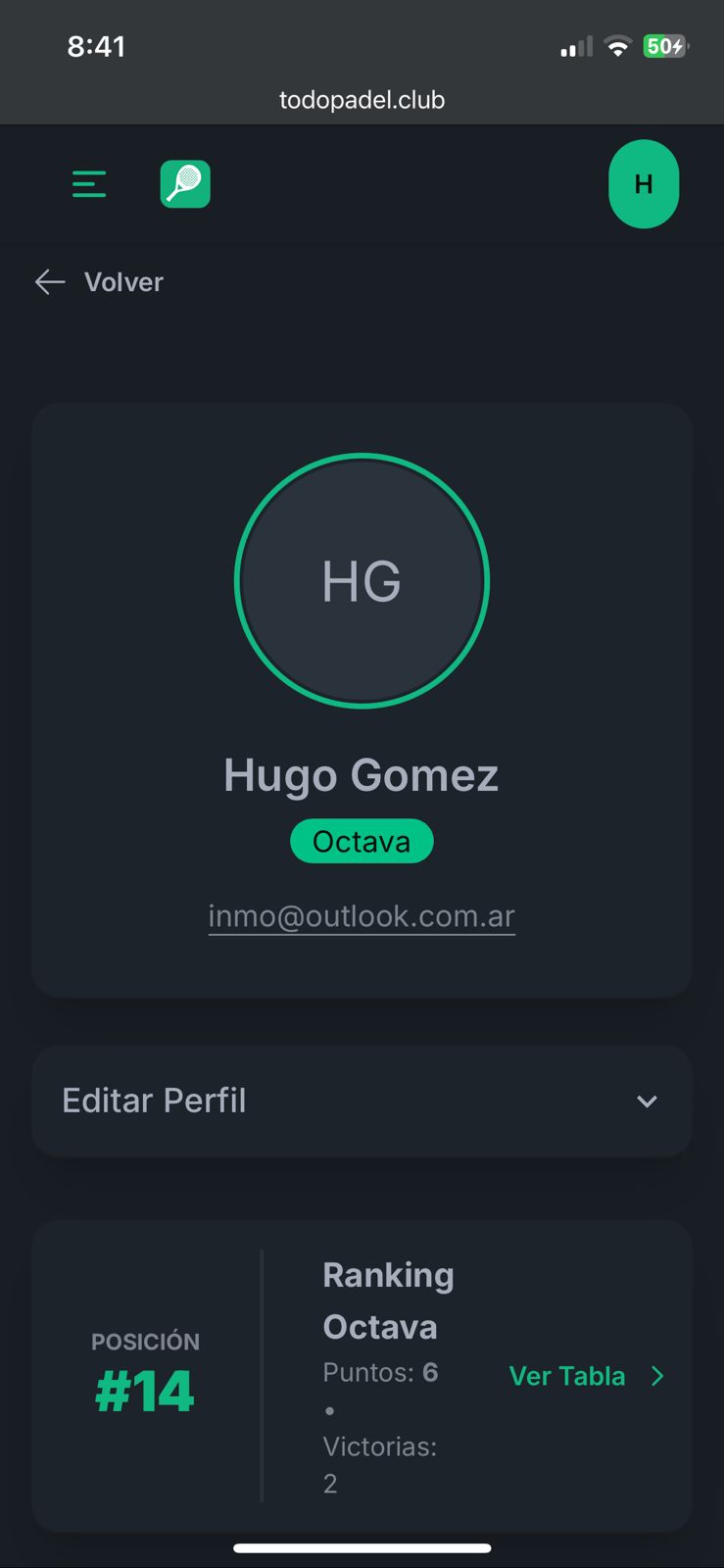Open Ver Tabla ranking table

point(586,1376)
